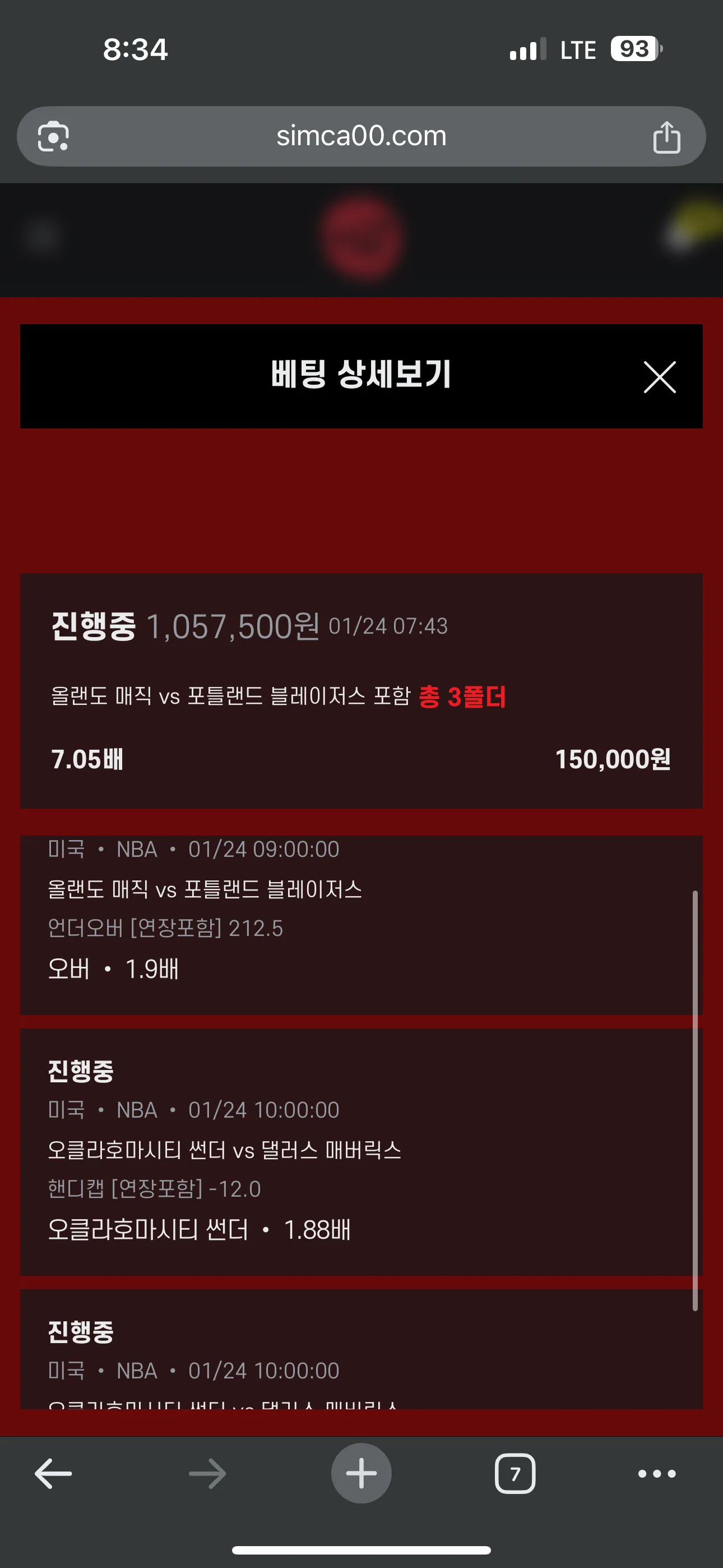Image resolution: width=723 pixels, height=1568 pixels.
Task: Go back to the previous page
Action: (54, 1473)
